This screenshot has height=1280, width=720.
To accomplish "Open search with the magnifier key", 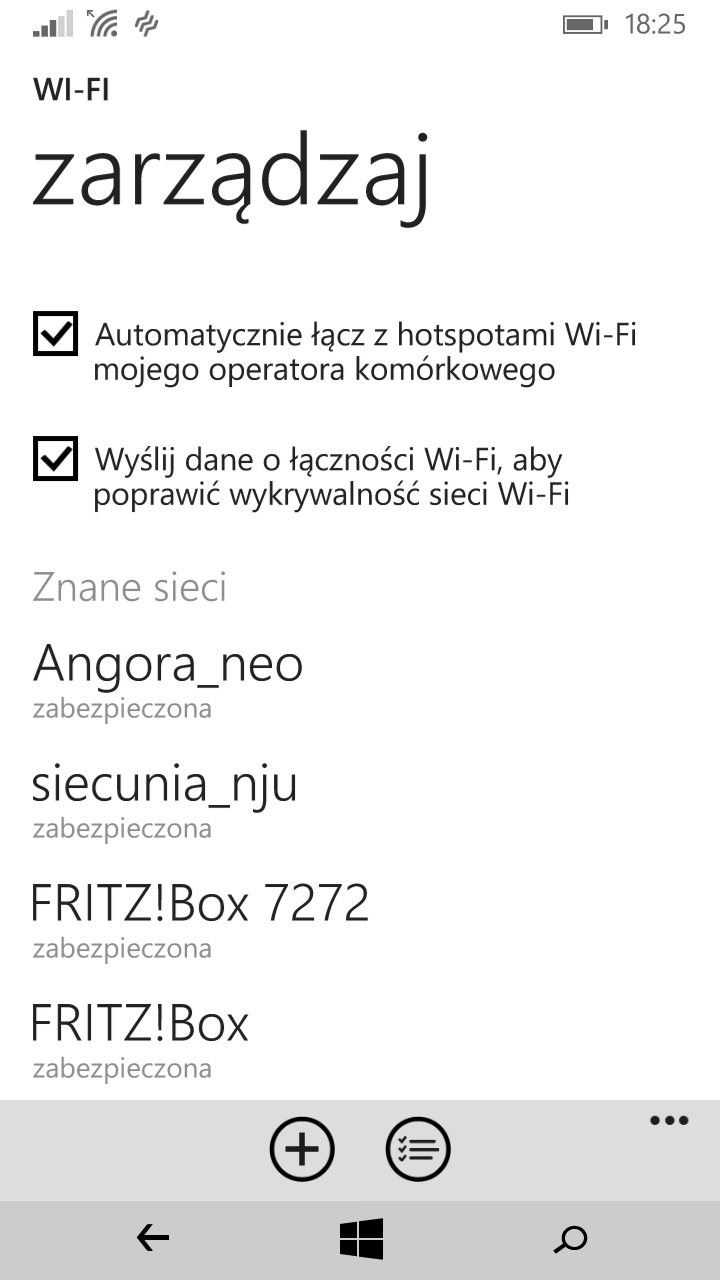I will coord(570,1240).
